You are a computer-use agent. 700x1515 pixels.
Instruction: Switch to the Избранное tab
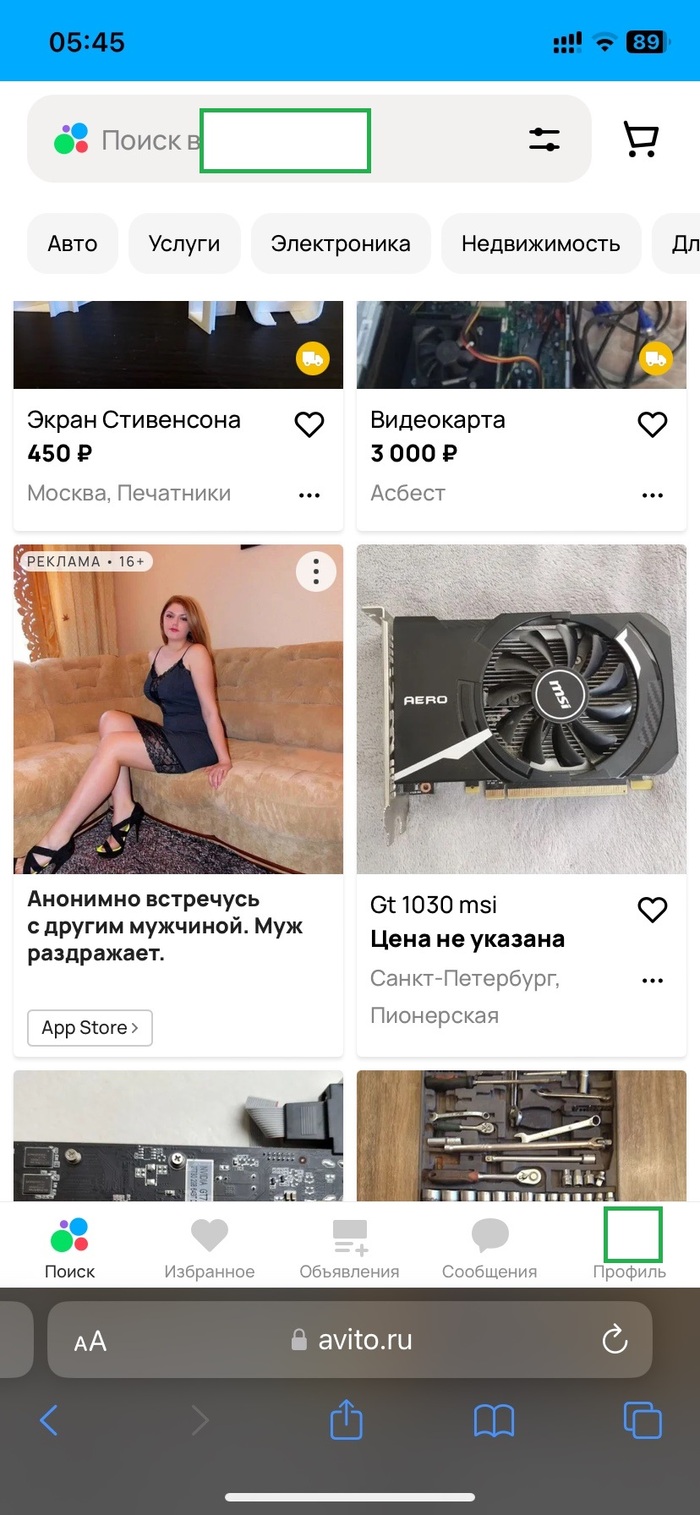point(209,1248)
